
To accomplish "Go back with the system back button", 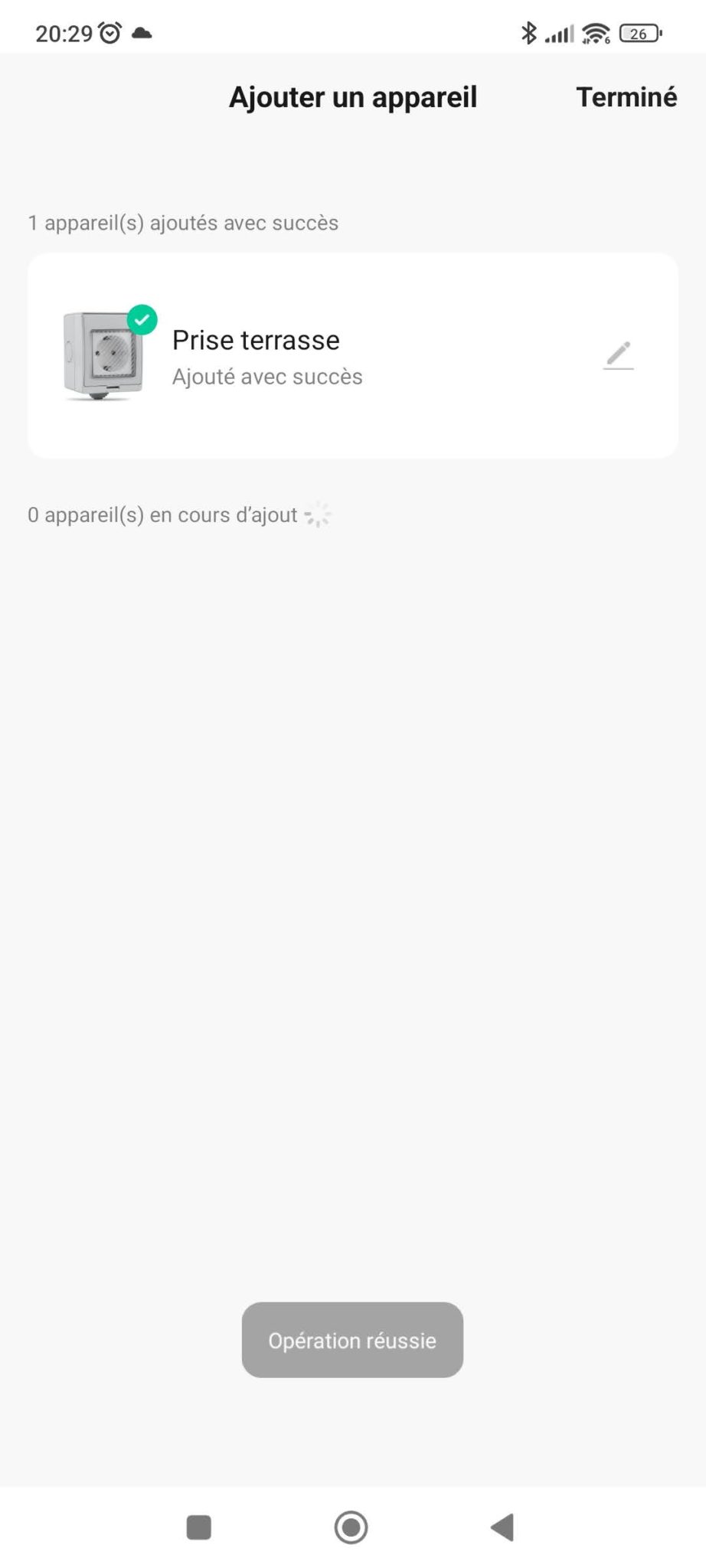I will pos(502,1527).
